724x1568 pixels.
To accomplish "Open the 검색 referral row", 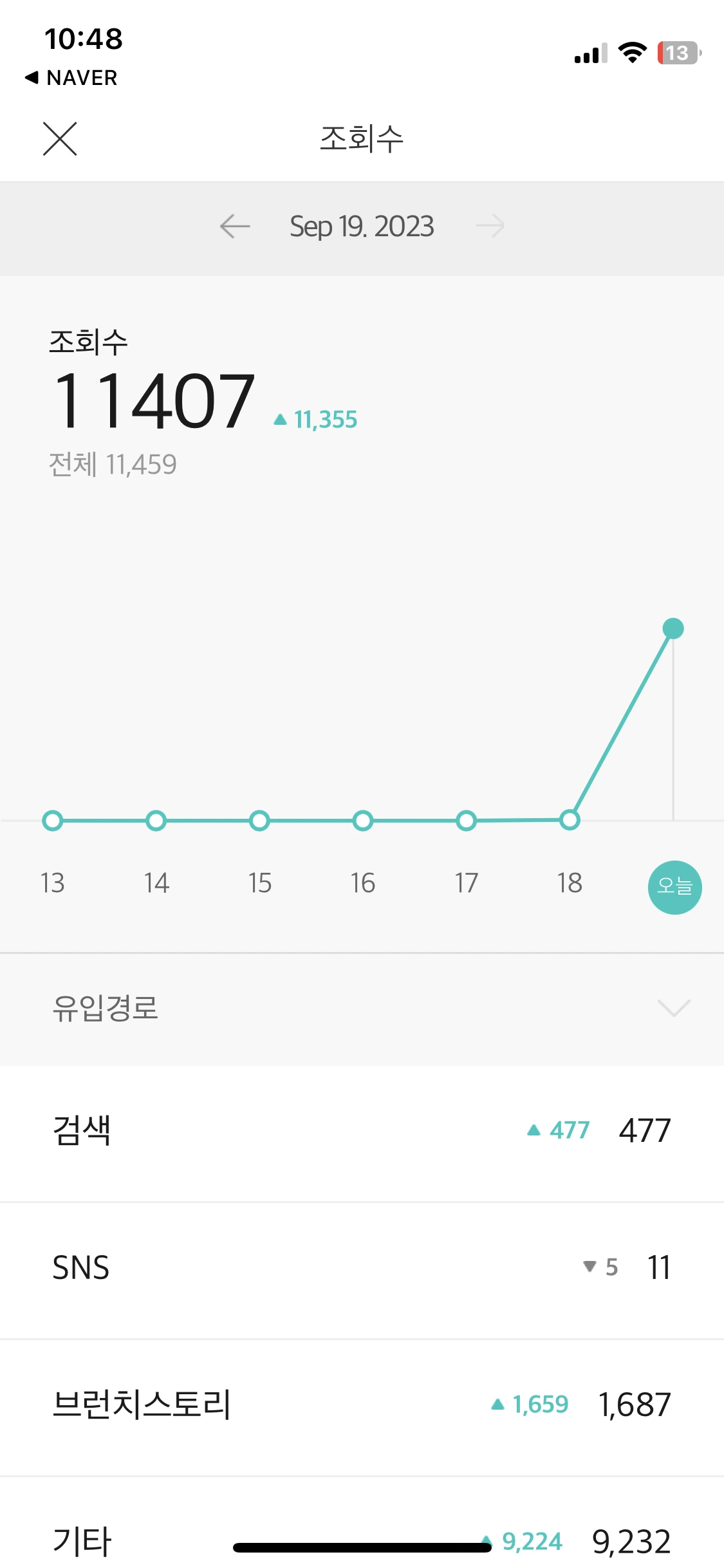I will [x=362, y=1131].
